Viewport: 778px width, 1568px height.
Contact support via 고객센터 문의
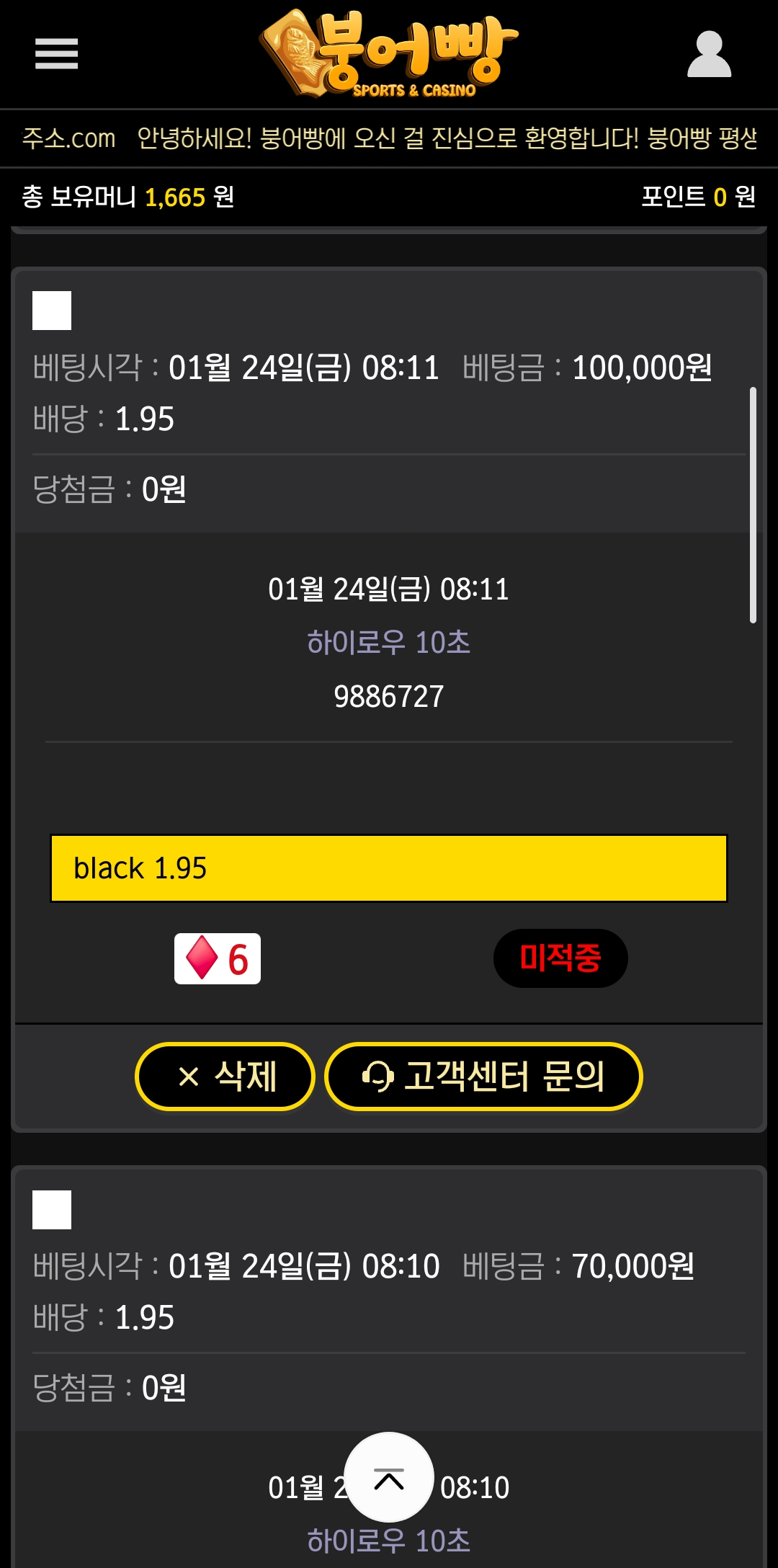point(483,1077)
